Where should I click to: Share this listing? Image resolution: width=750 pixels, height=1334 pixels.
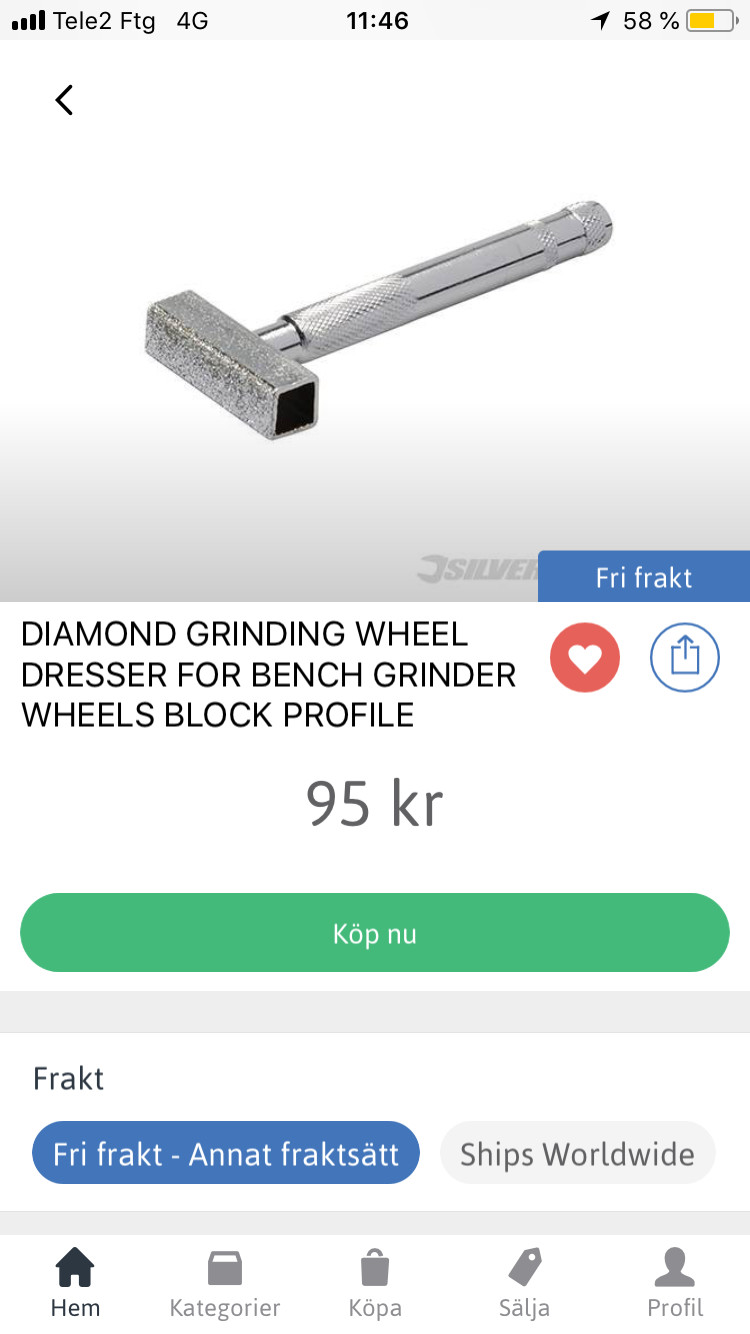click(x=685, y=658)
